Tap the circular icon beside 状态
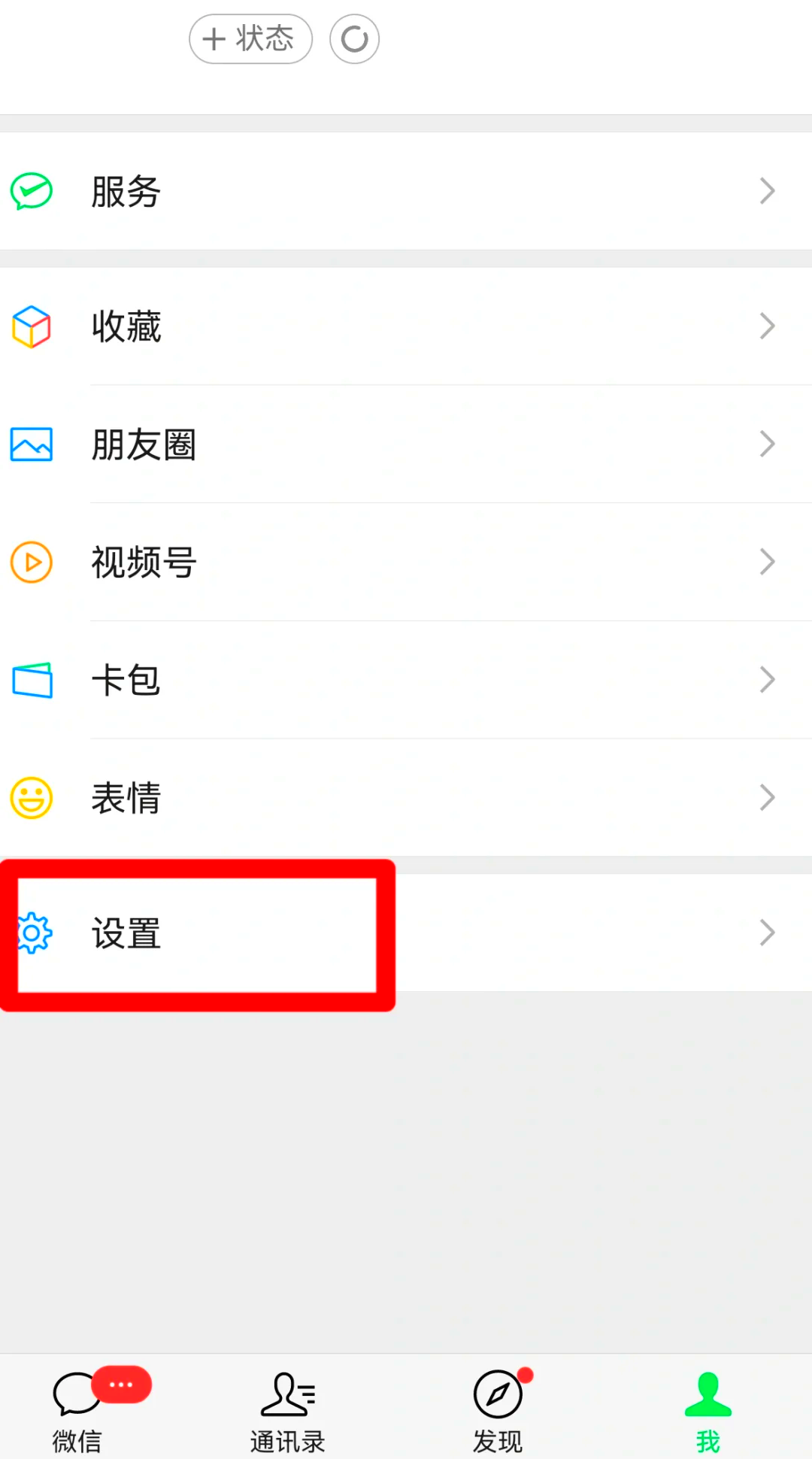This screenshot has width=812, height=1459. click(x=354, y=39)
